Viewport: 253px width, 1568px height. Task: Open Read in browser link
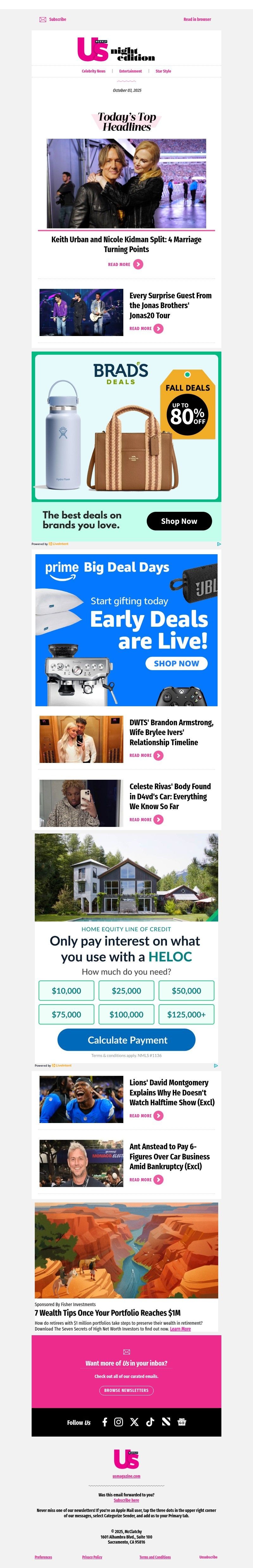(x=197, y=20)
